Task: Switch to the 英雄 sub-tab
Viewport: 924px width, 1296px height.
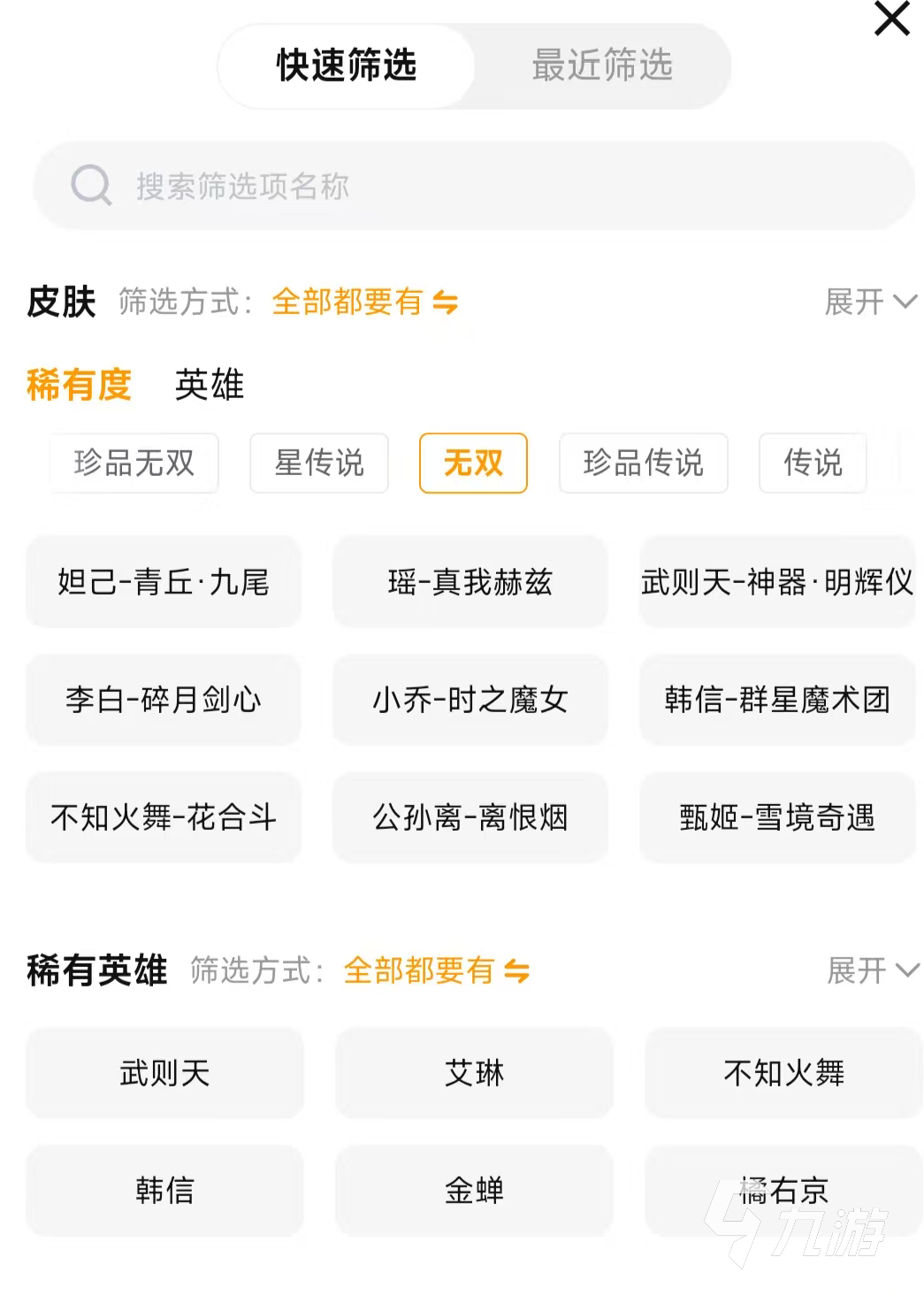Action: click(x=208, y=385)
